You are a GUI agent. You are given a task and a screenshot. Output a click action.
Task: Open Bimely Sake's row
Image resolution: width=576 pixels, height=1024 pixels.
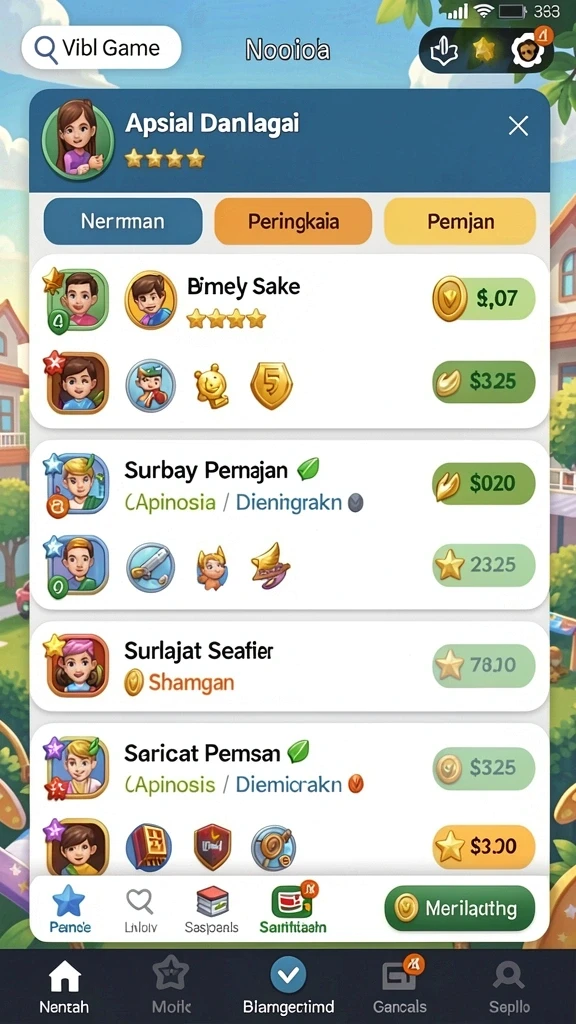tap(289, 300)
